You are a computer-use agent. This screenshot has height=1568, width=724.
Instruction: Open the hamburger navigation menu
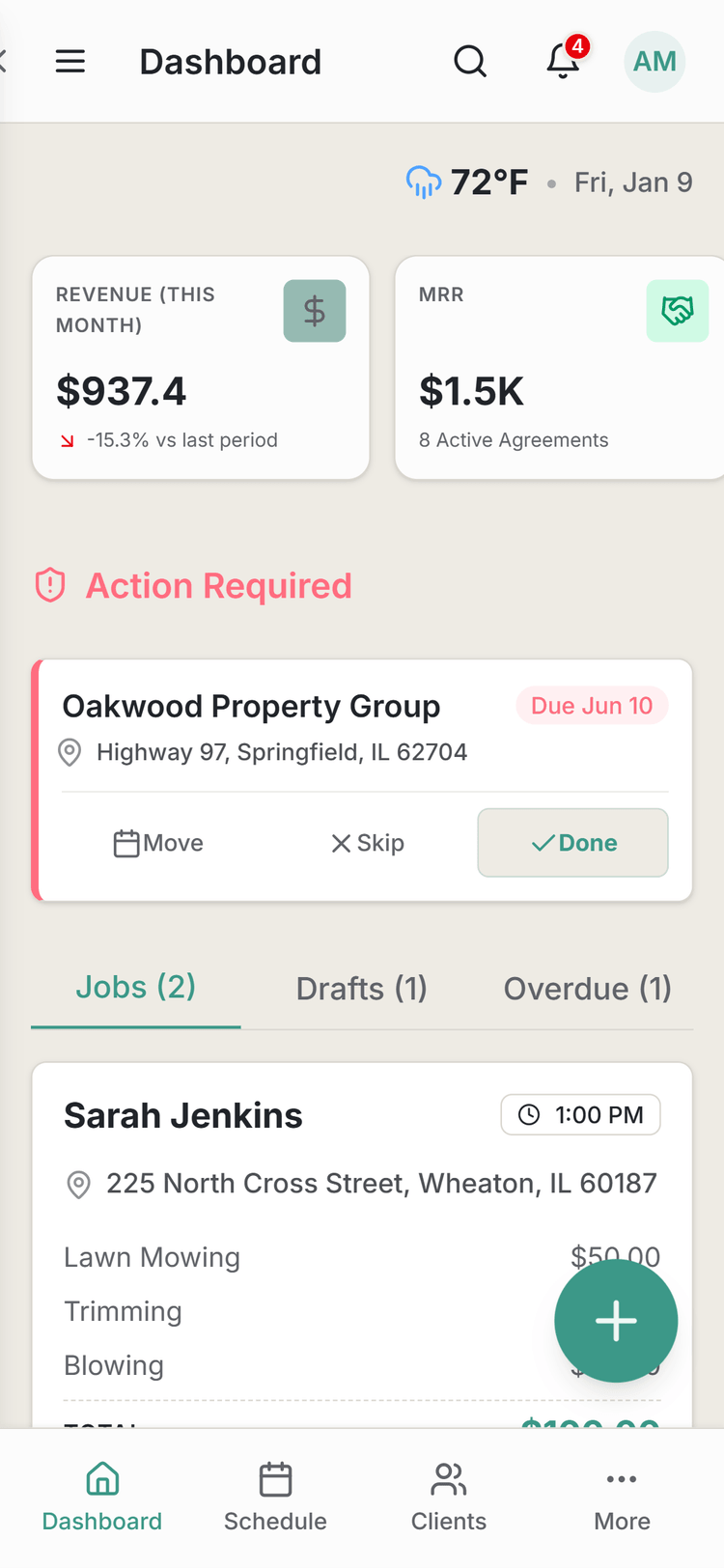70,61
